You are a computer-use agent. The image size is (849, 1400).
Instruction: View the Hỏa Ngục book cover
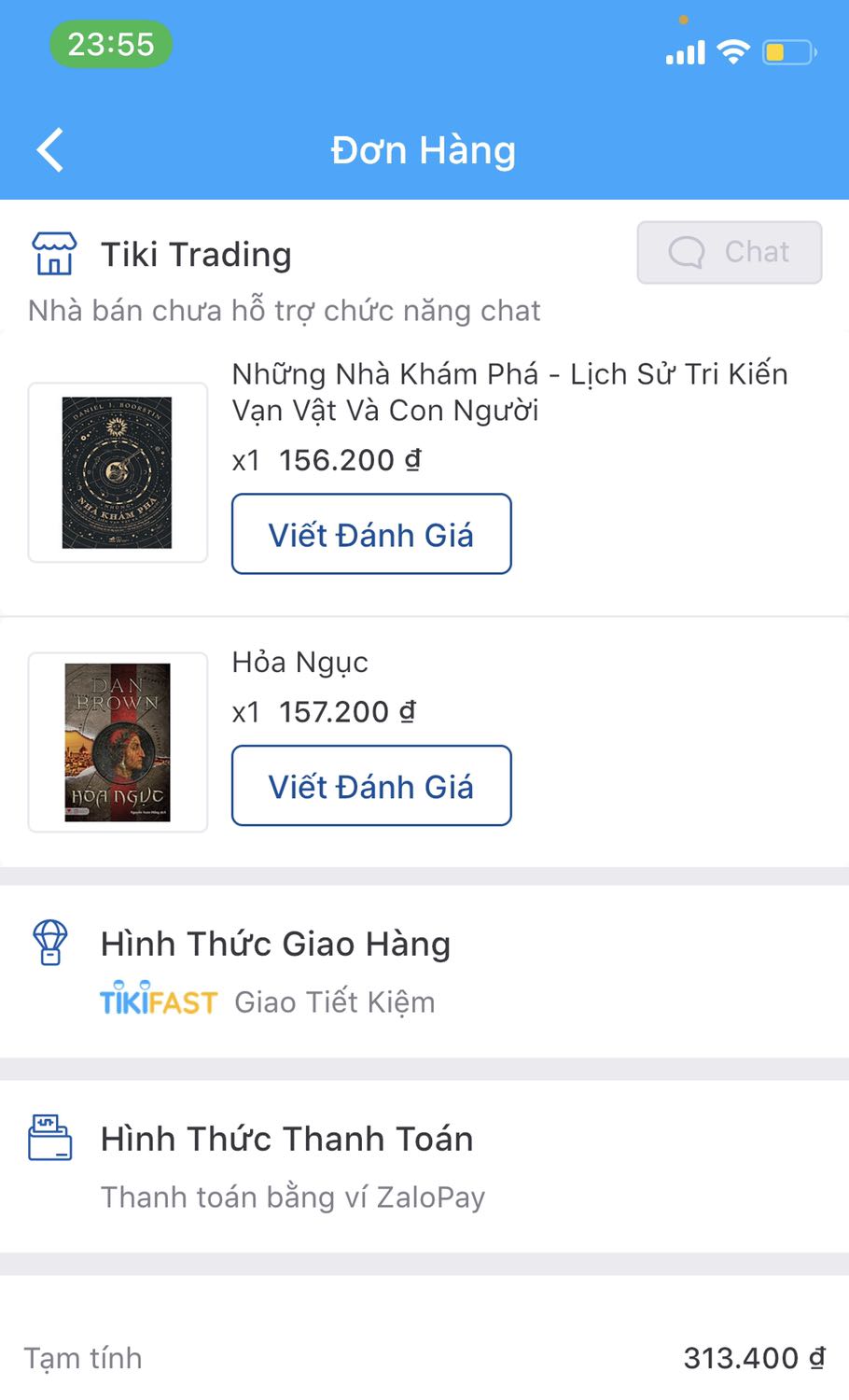tap(118, 742)
